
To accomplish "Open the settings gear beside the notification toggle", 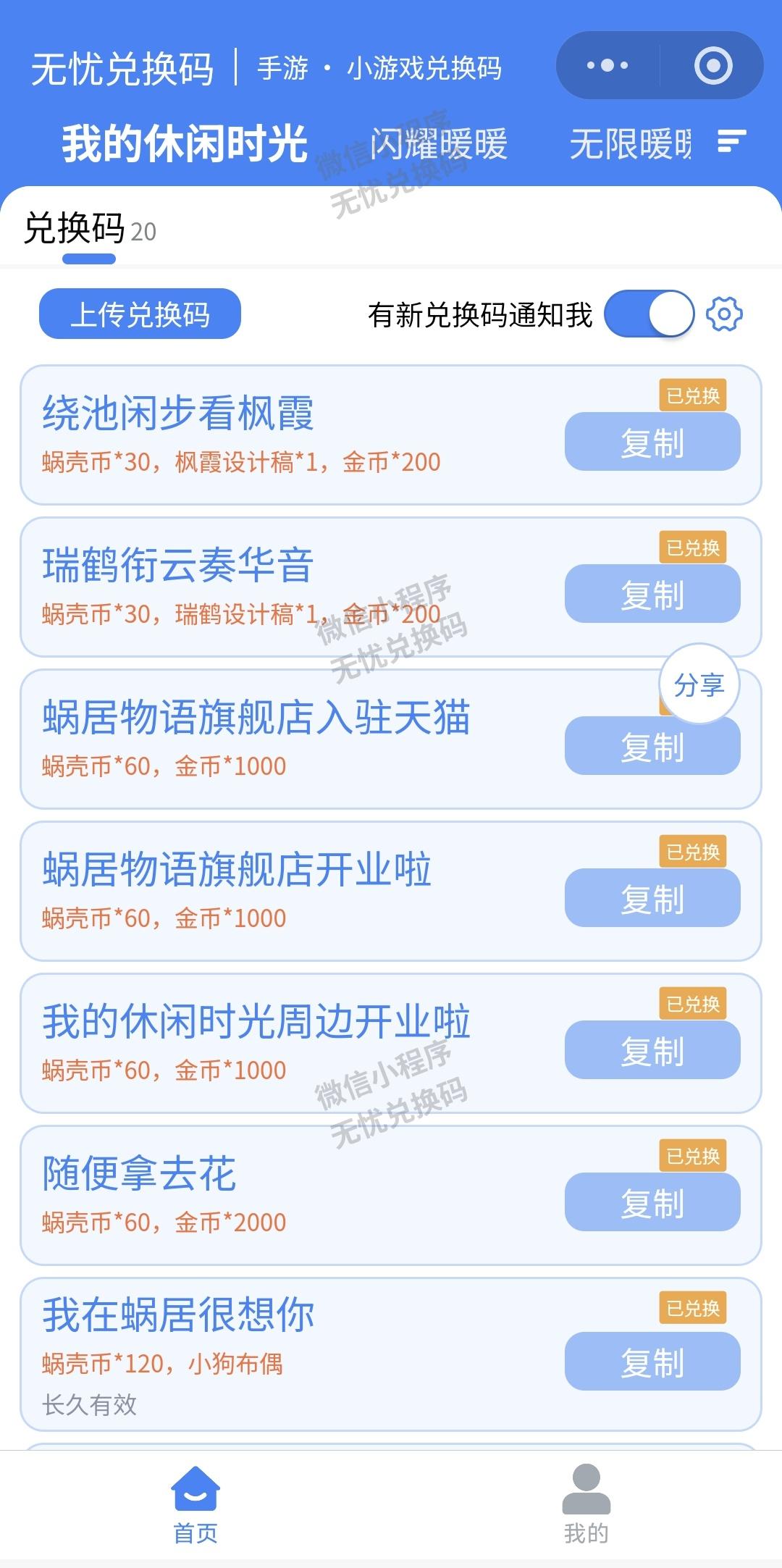I will tap(726, 313).
